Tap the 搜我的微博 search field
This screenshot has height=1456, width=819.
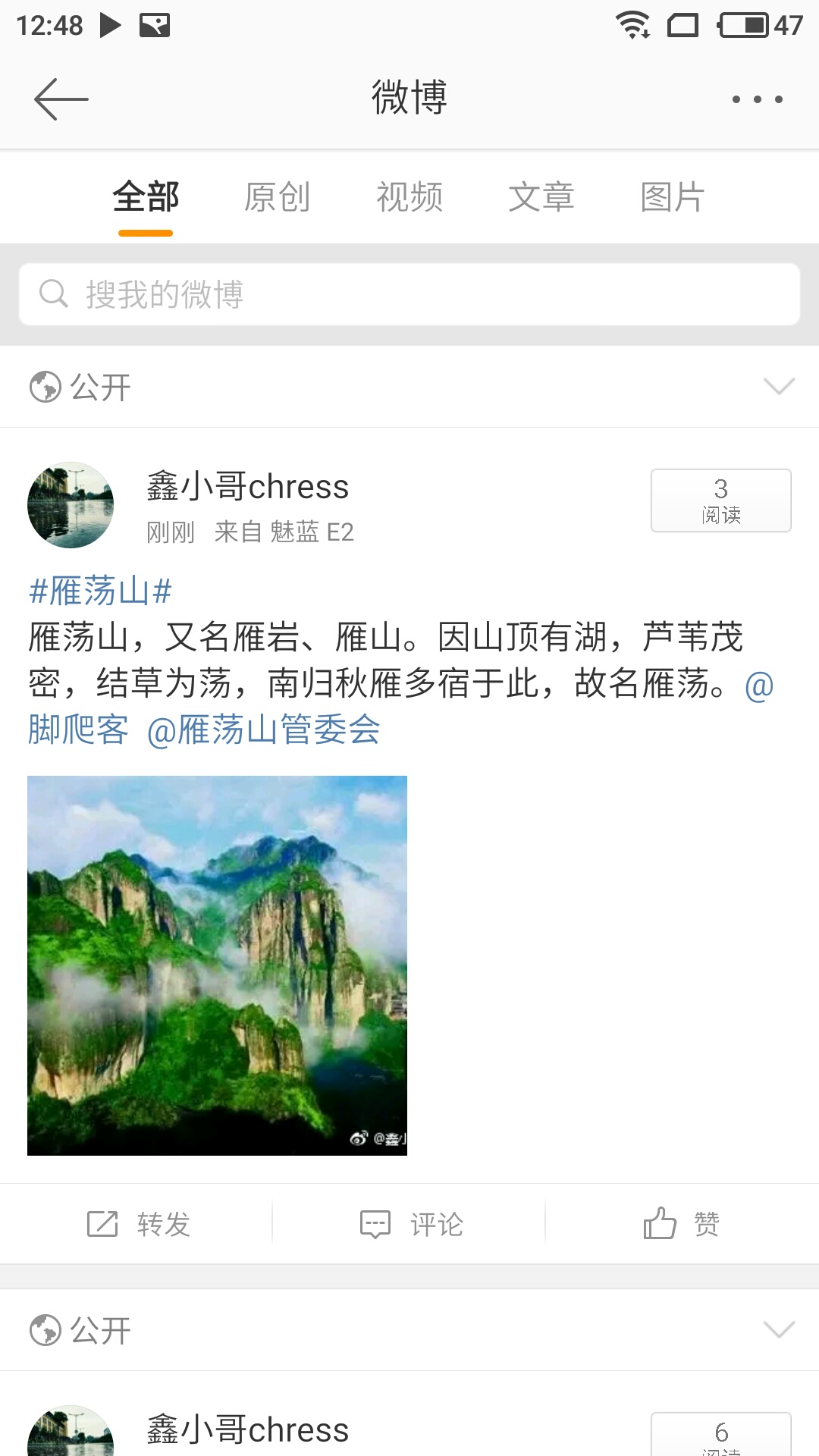[x=409, y=294]
